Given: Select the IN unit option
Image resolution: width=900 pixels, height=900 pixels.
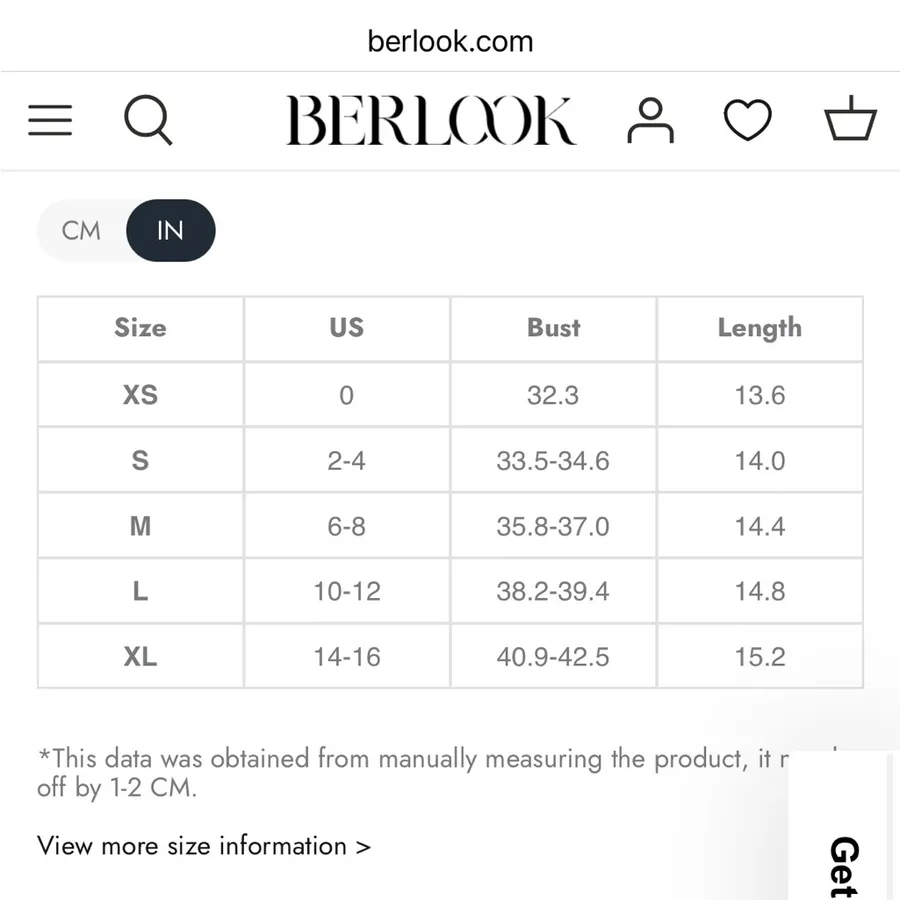Looking at the screenshot, I should [170, 231].
